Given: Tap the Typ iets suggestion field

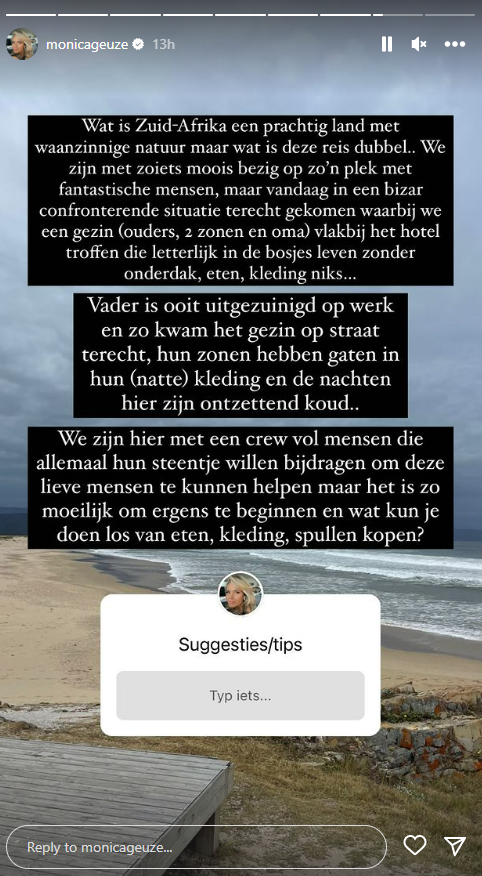Looking at the screenshot, I should pos(240,696).
